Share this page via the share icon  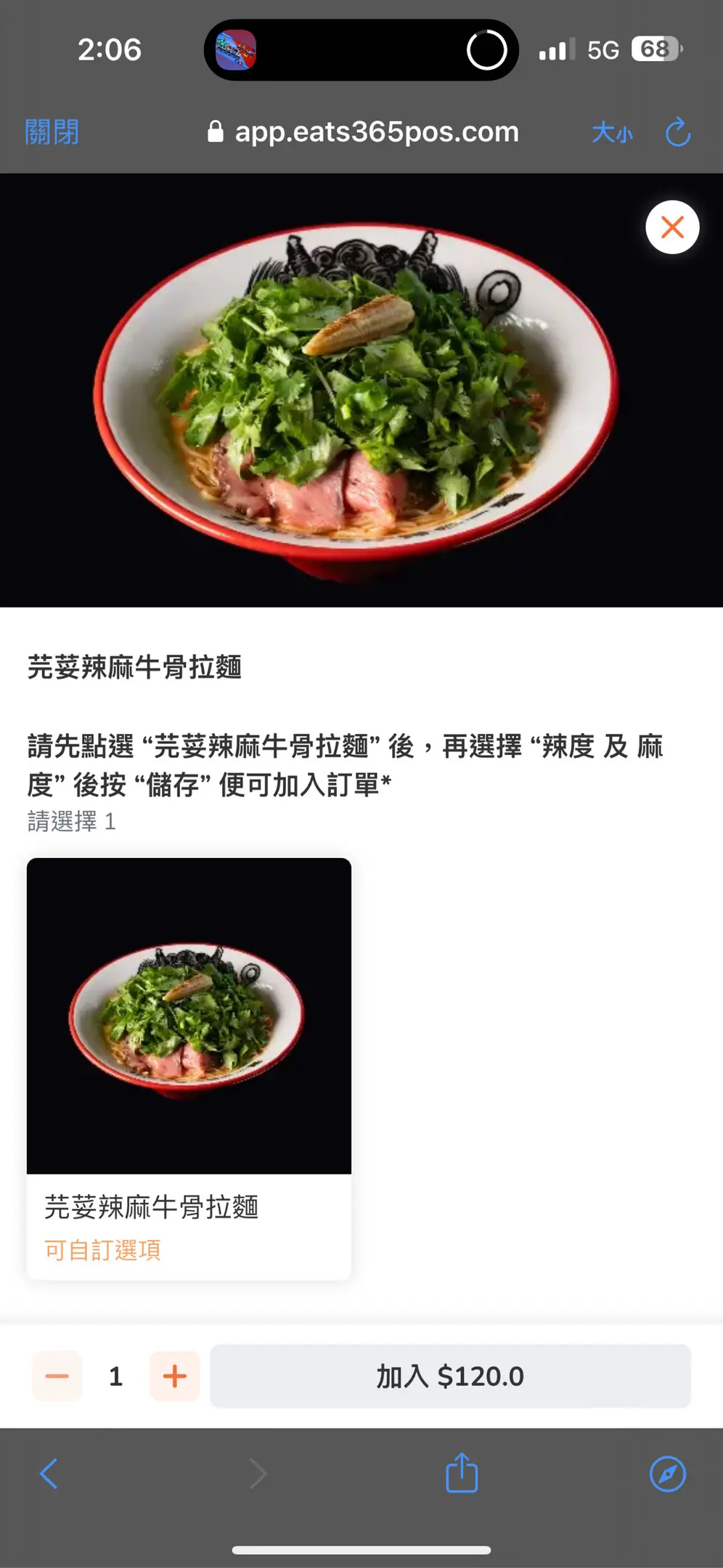click(x=462, y=1474)
